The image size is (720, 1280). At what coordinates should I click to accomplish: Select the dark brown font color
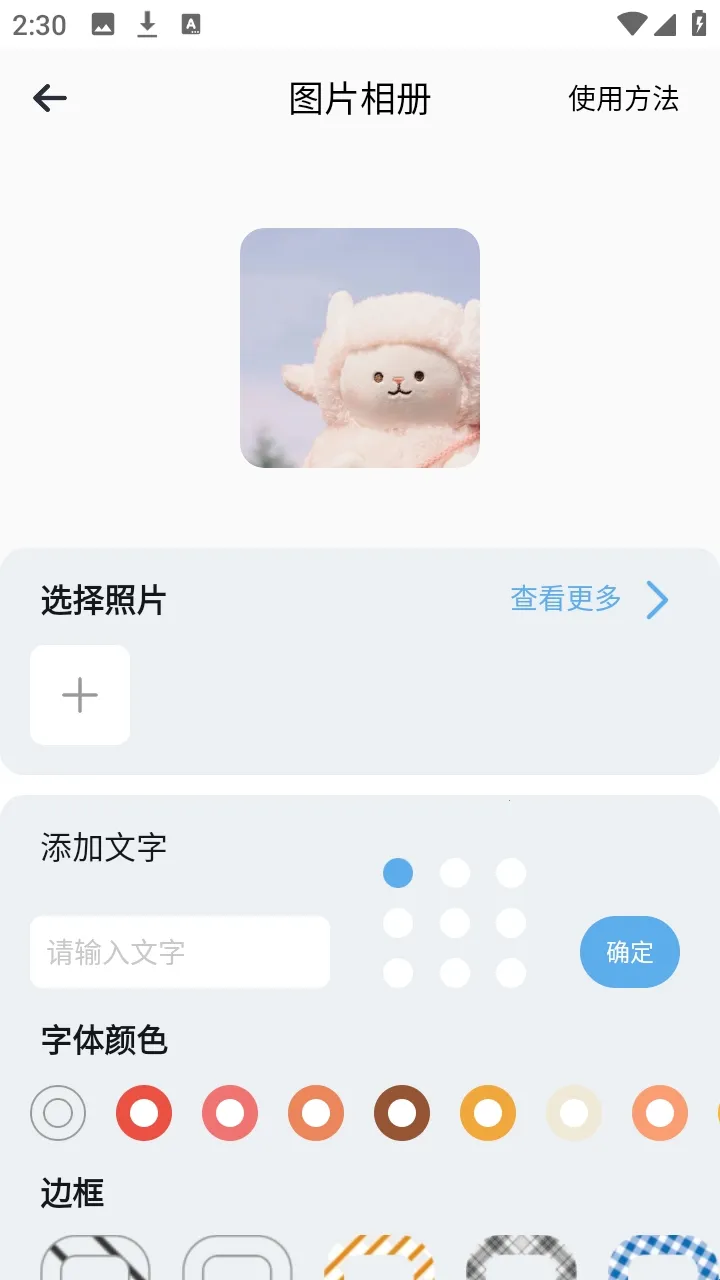tap(402, 1112)
